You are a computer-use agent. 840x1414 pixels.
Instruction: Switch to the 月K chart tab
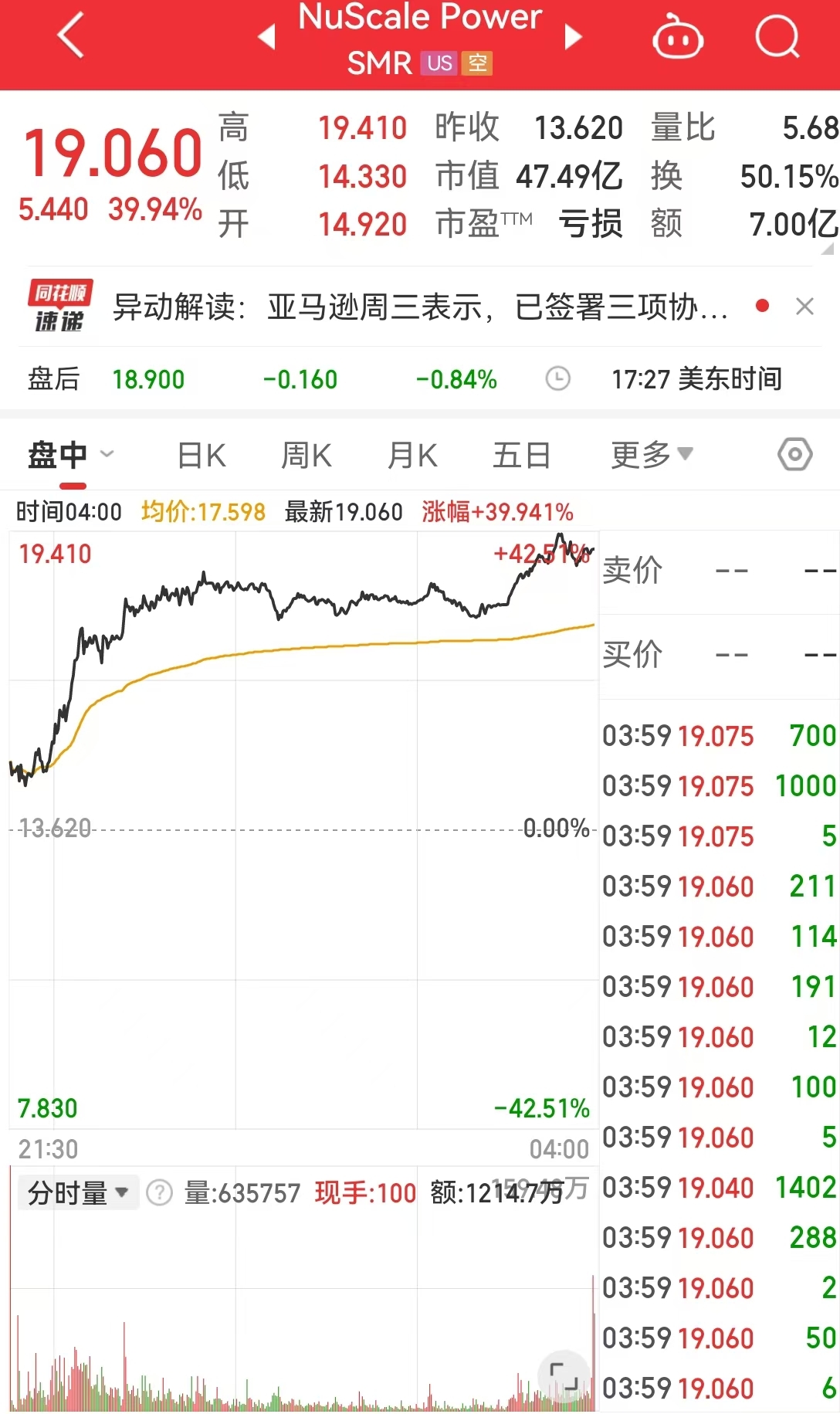(412, 455)
